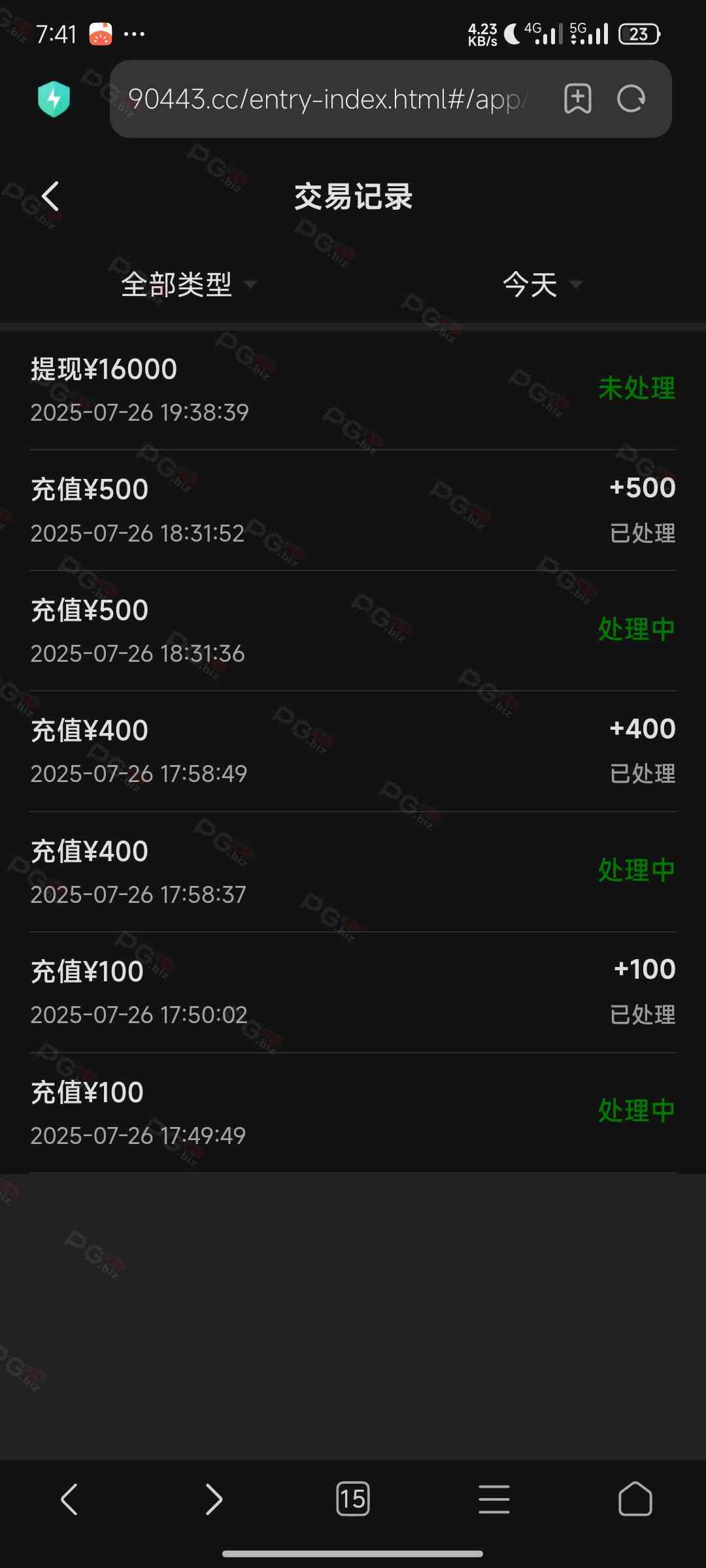
Task: Tap the browser address bar URL
Action: (327, 99)
